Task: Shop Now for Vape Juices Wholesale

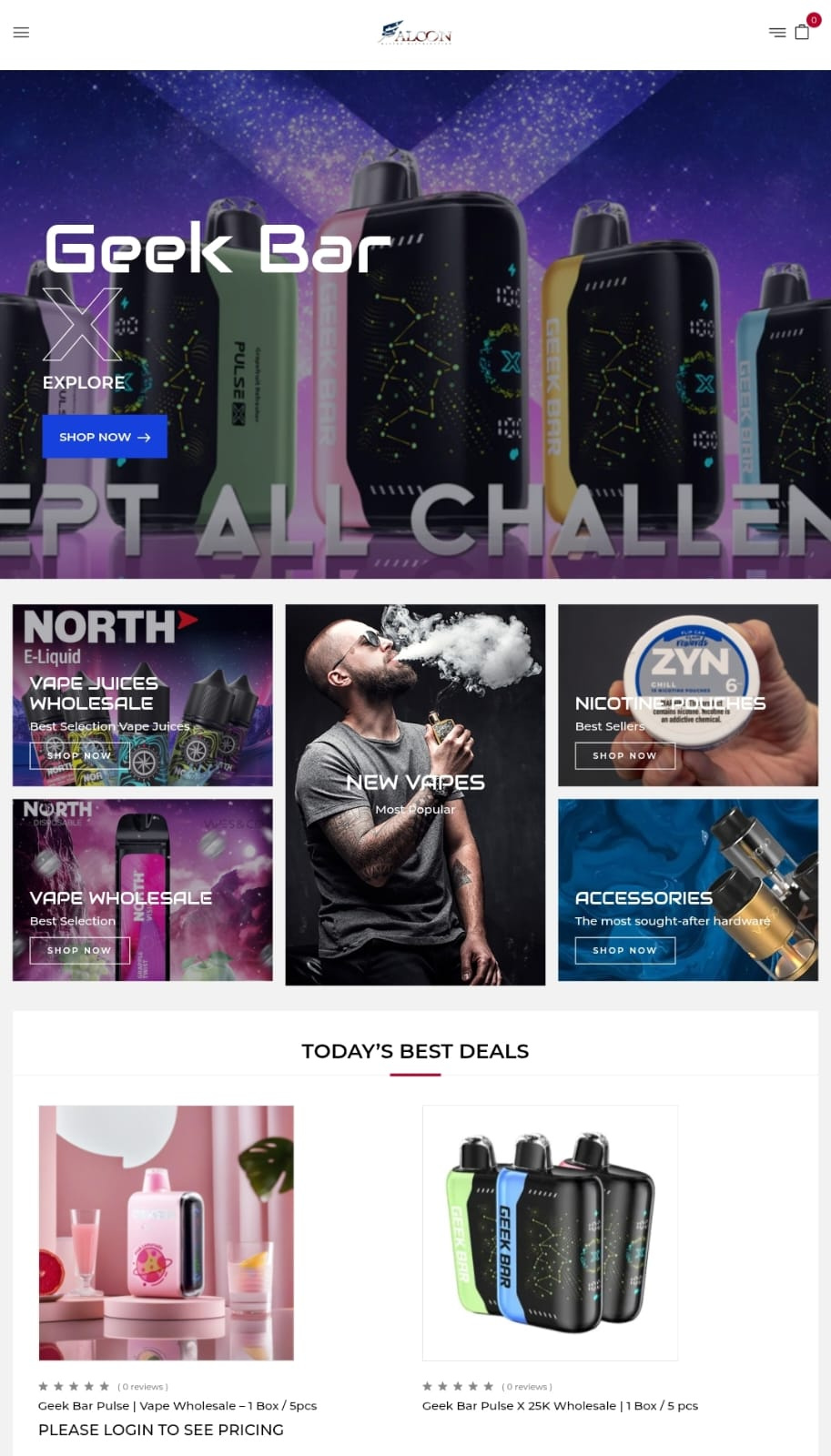Action: (79, 755)
